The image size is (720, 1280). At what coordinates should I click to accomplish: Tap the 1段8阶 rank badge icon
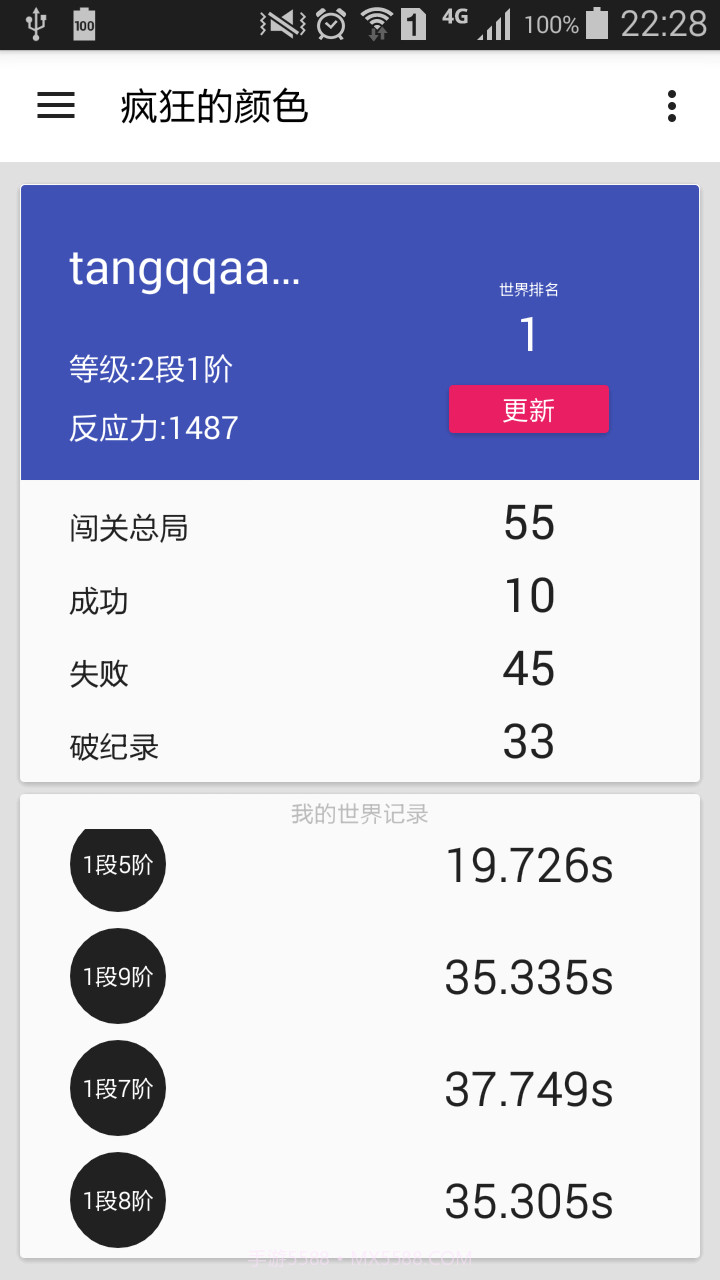[x=117, y=1199]
